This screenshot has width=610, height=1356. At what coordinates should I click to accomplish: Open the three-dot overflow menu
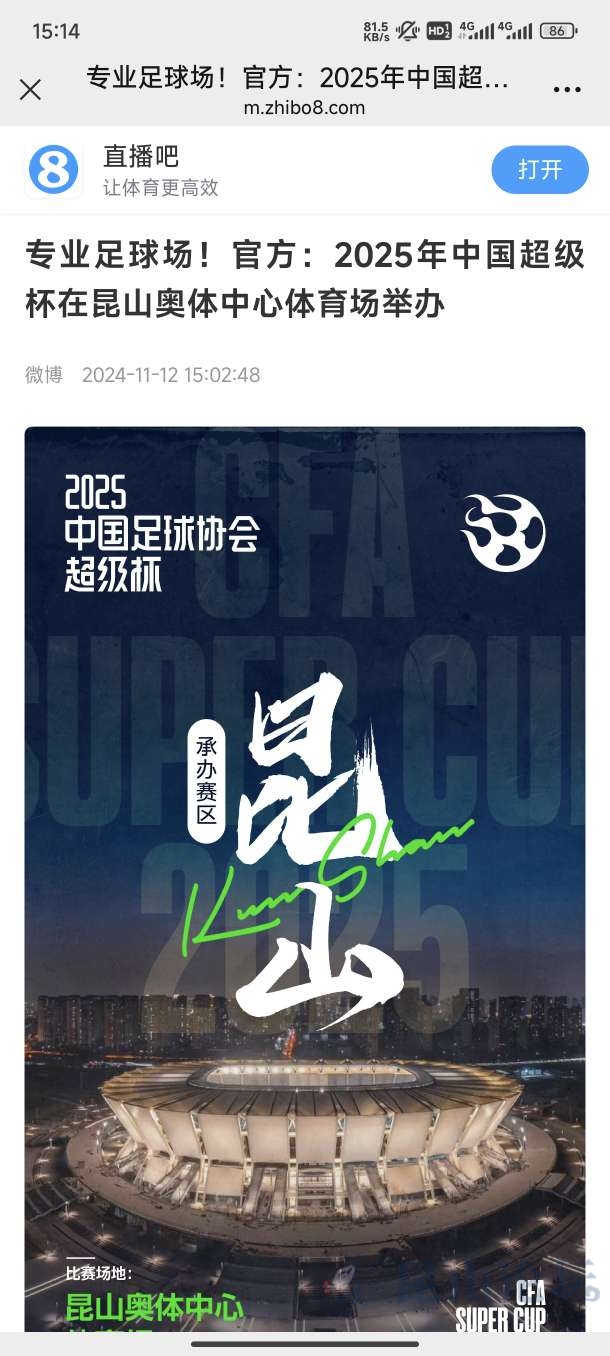click(x=566, y=90)
